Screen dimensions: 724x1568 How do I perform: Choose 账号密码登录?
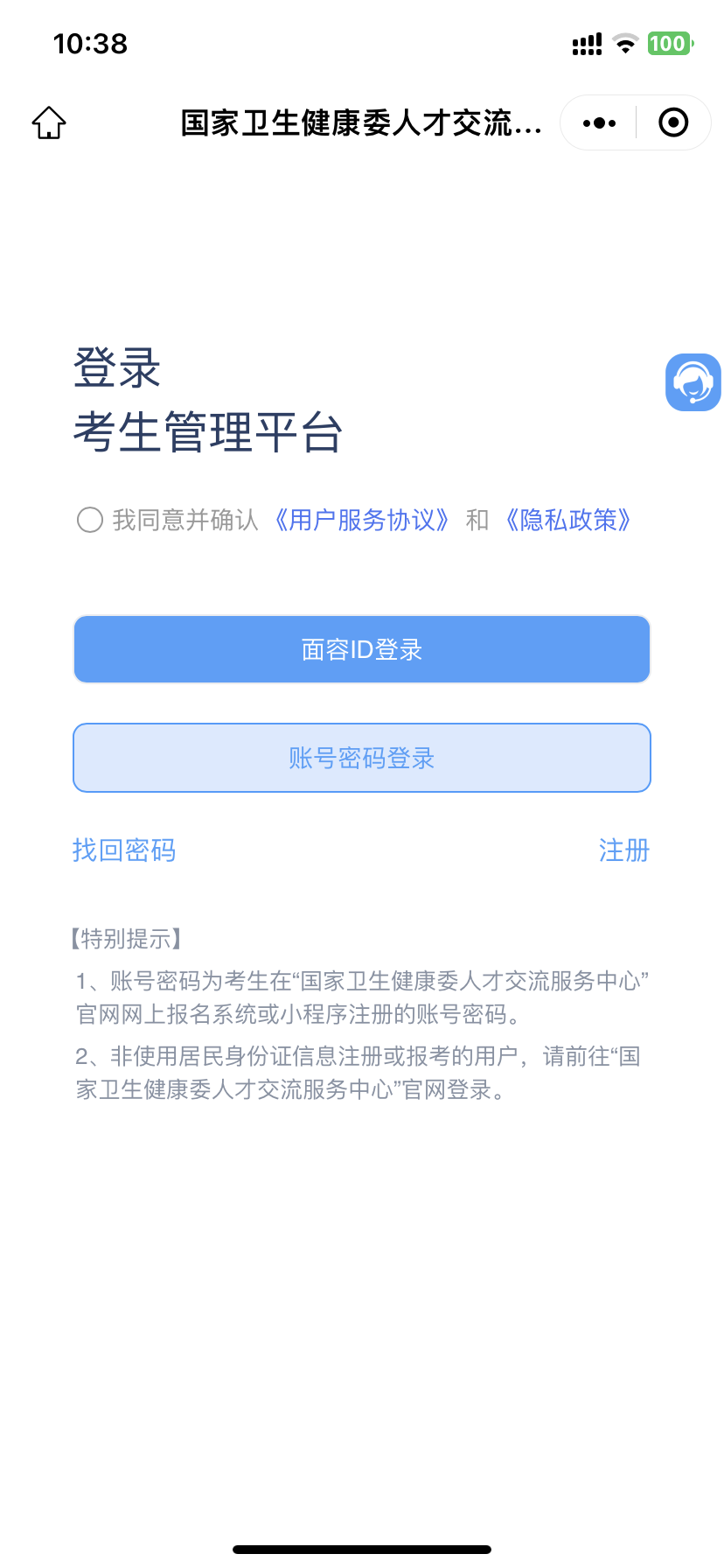362,758
